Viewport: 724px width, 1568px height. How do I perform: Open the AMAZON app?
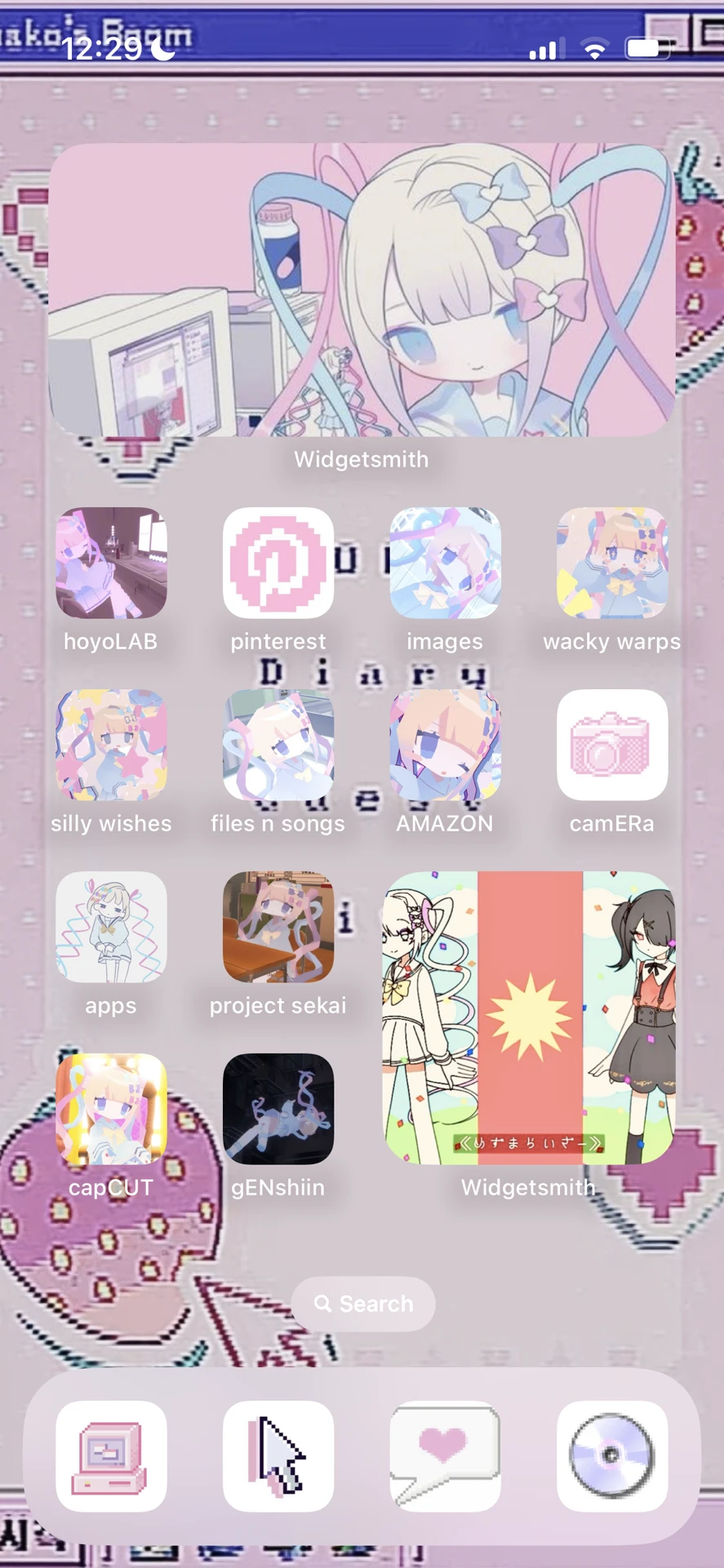coord(445,746)
